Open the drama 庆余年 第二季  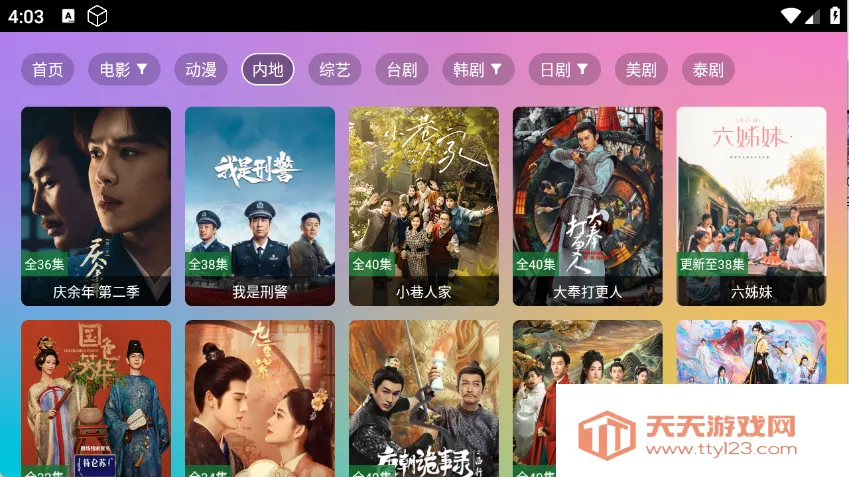coord(96,205)
